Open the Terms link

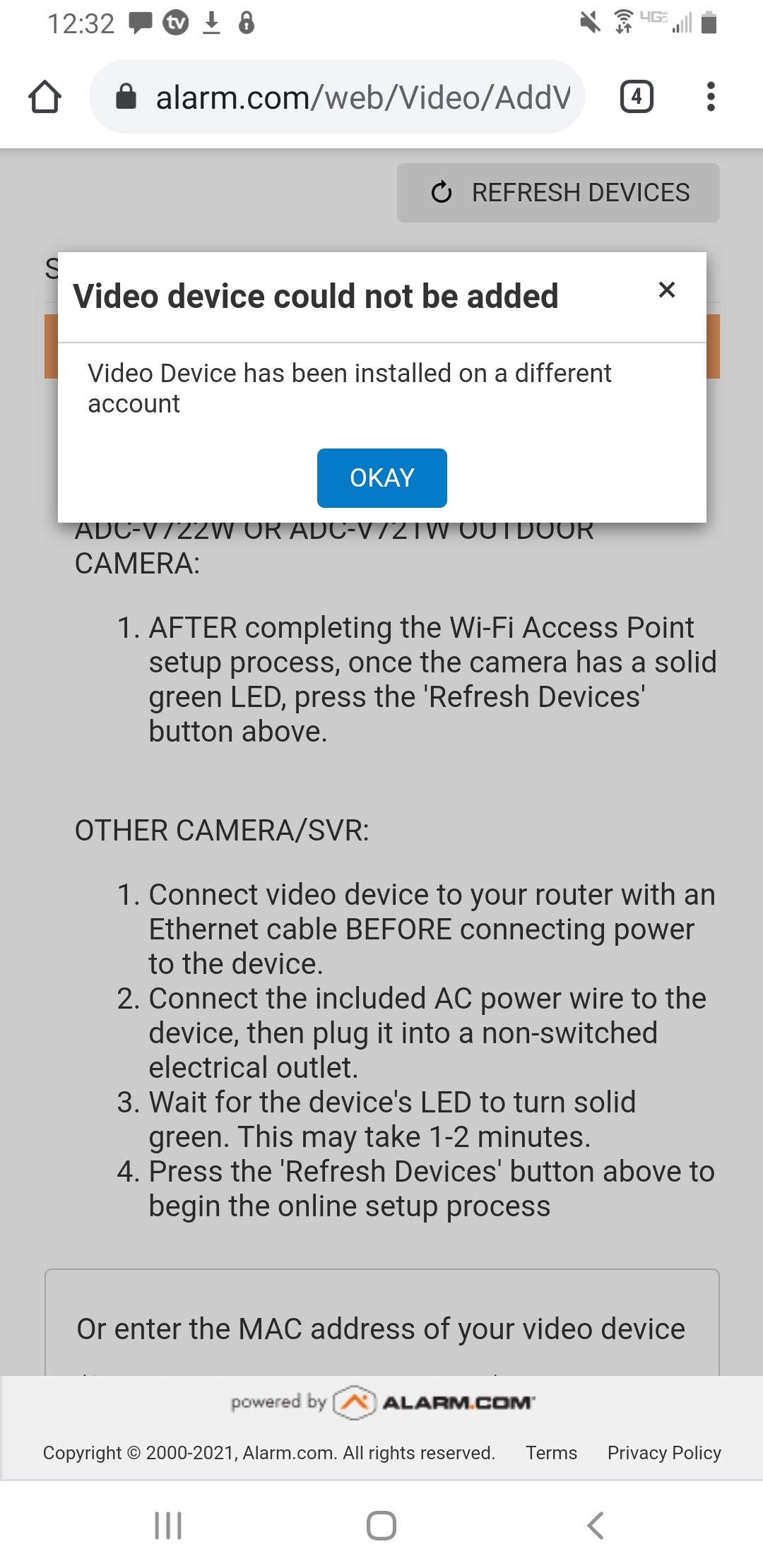[x=551, y=1453]
